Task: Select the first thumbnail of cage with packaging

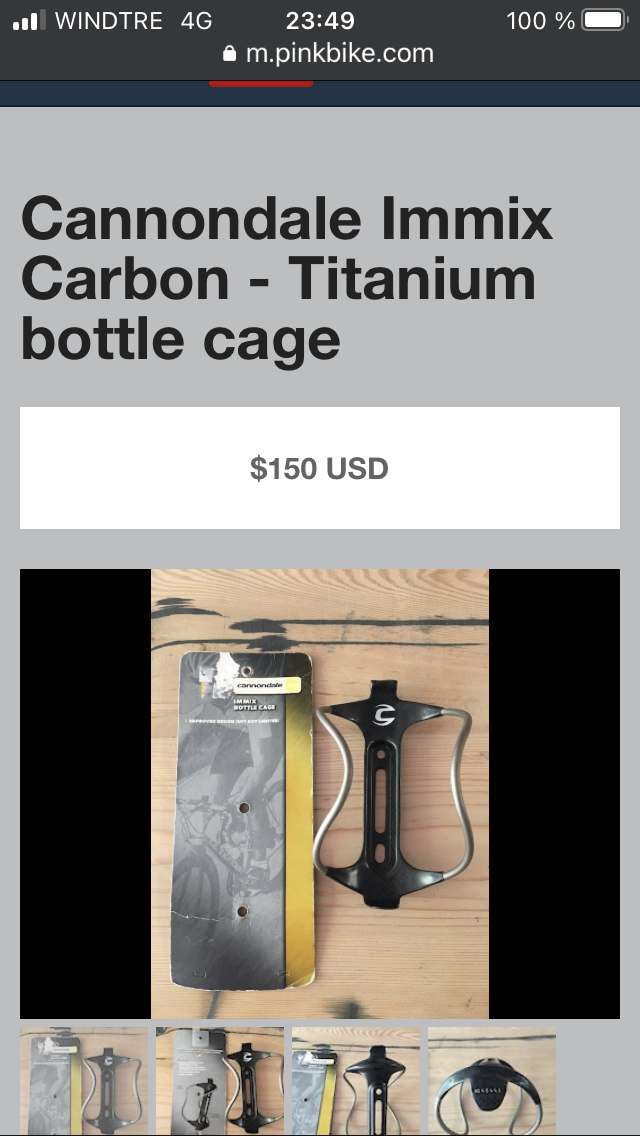Action: click(x=84, y=1080)
